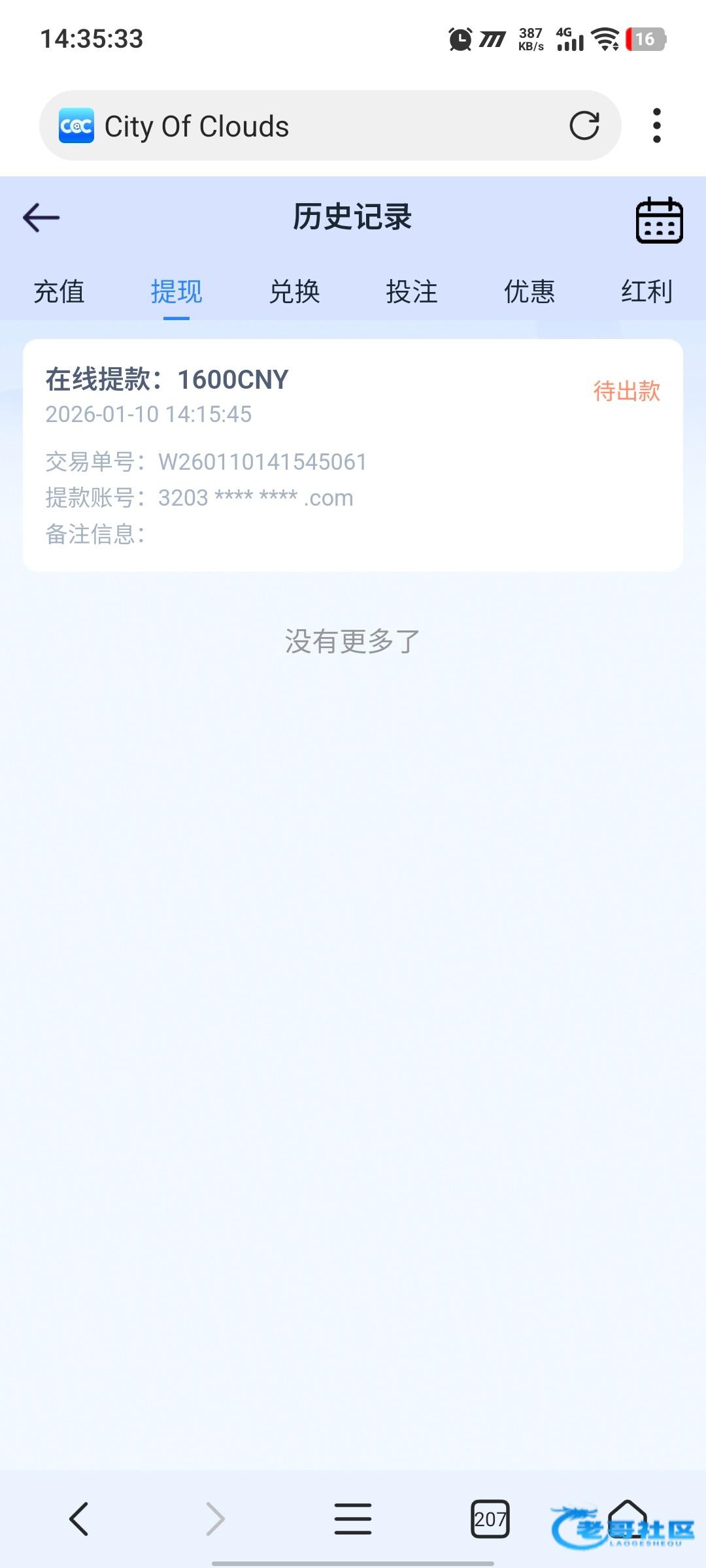View the 207 open browser tabs
Viewport: 706px width, 1568px height.
pyautogui.click(x=490, y=1518)
